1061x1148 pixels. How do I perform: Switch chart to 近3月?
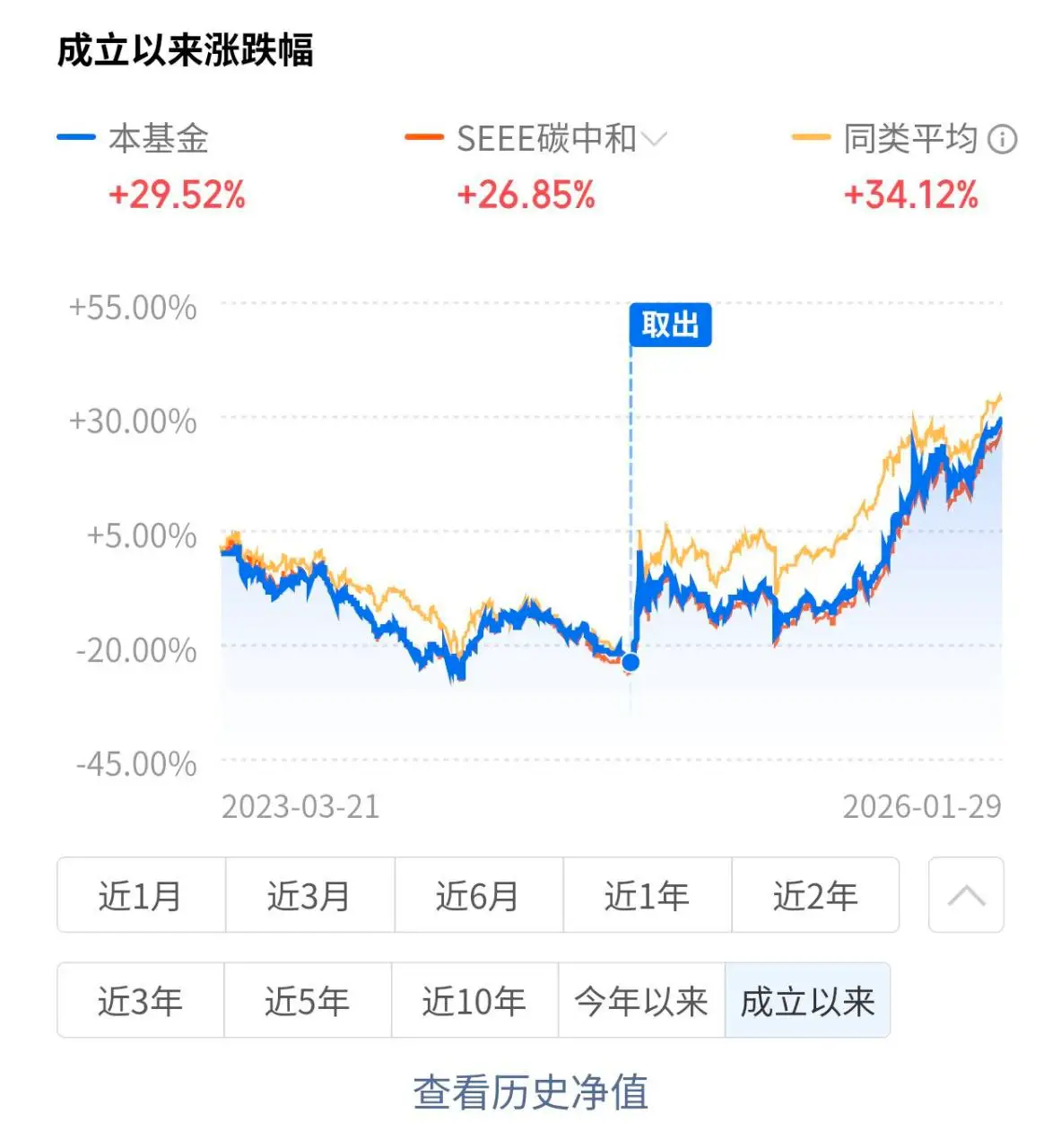click(x=309, y=895)
